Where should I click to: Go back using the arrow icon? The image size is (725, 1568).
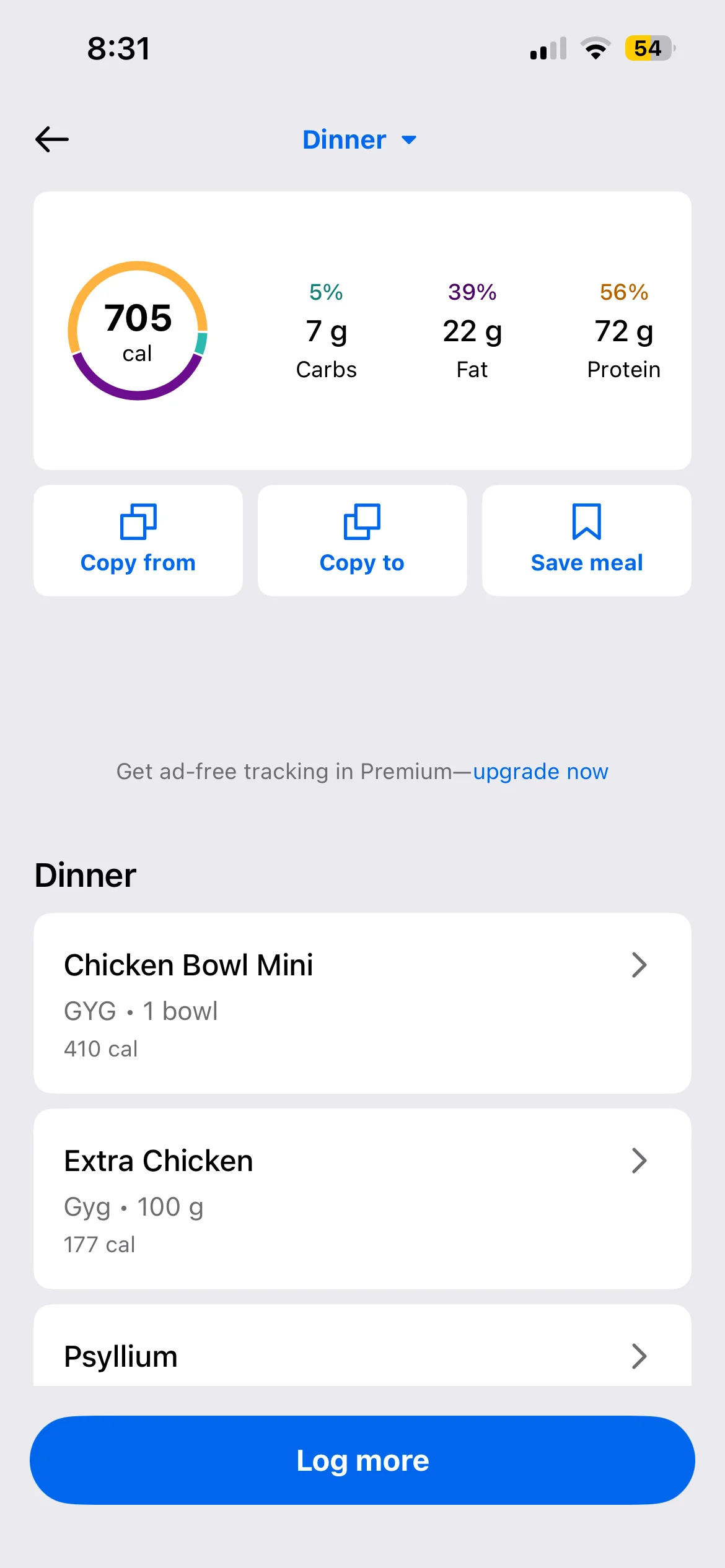[x=52, y=139]
